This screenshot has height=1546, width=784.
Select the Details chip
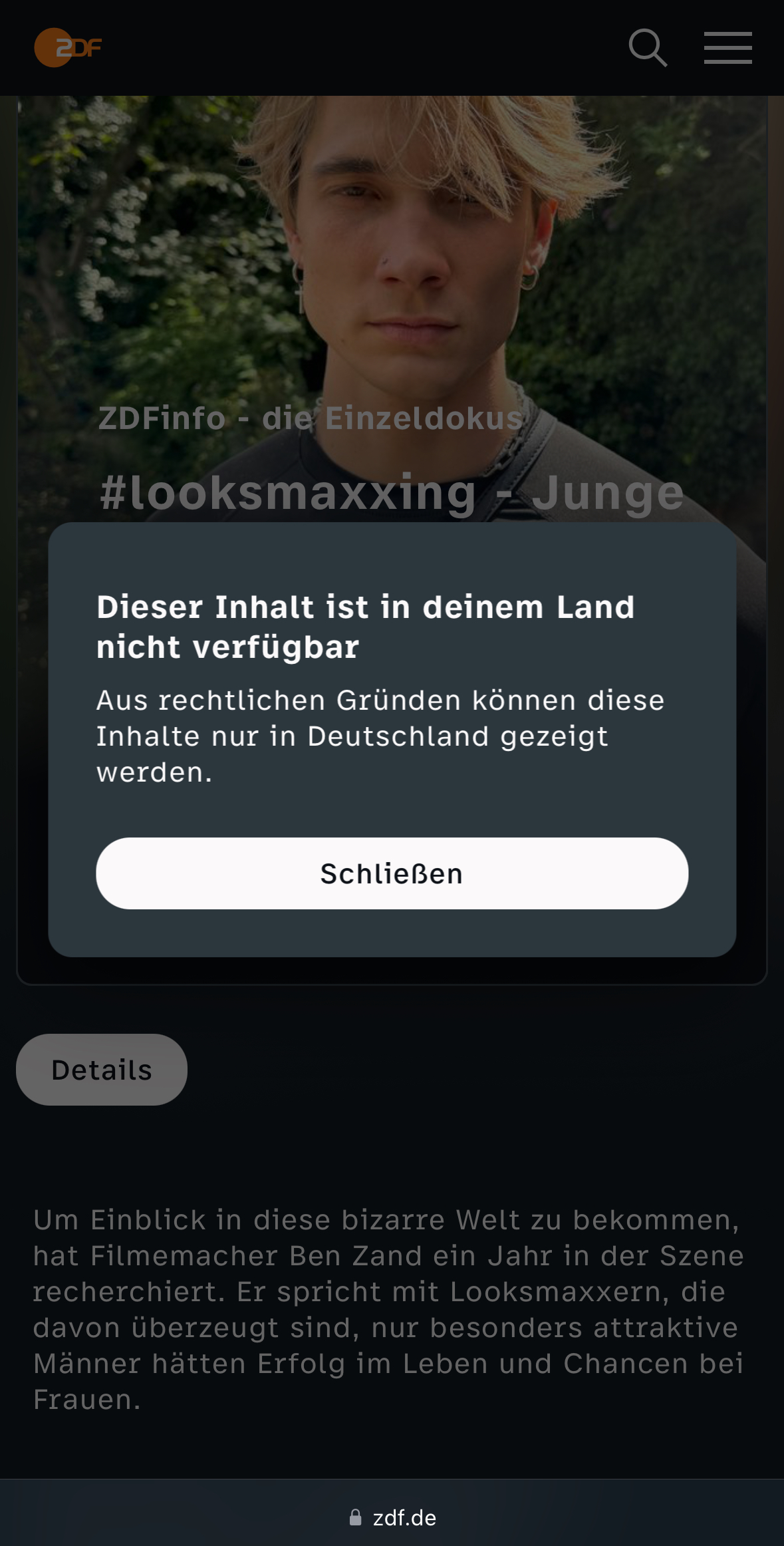pyautogui.click(x=102, y=1070)
